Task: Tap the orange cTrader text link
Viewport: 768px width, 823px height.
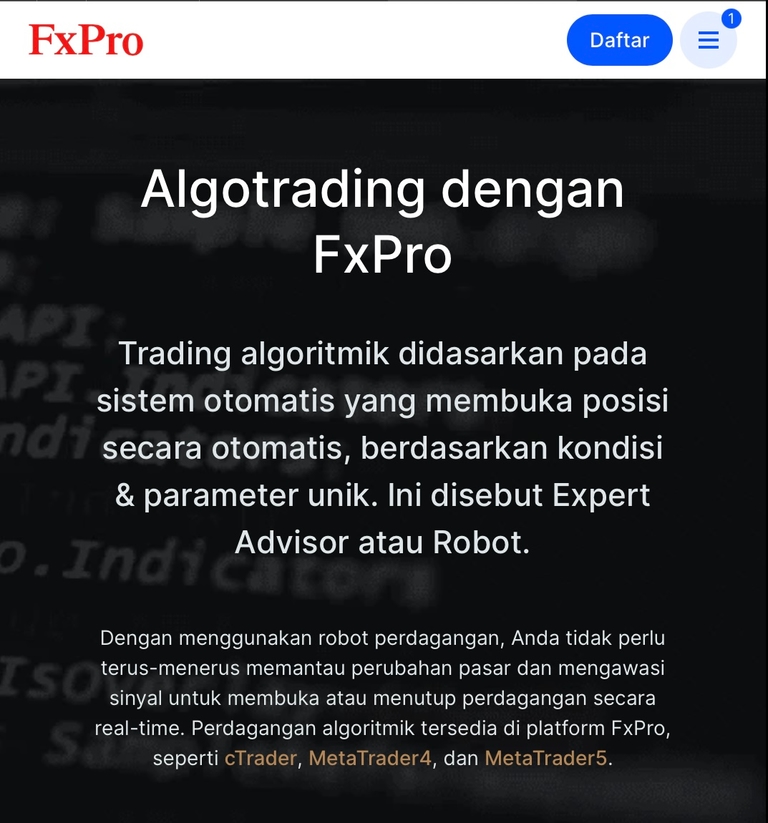Action: click(x=260, y=758)
